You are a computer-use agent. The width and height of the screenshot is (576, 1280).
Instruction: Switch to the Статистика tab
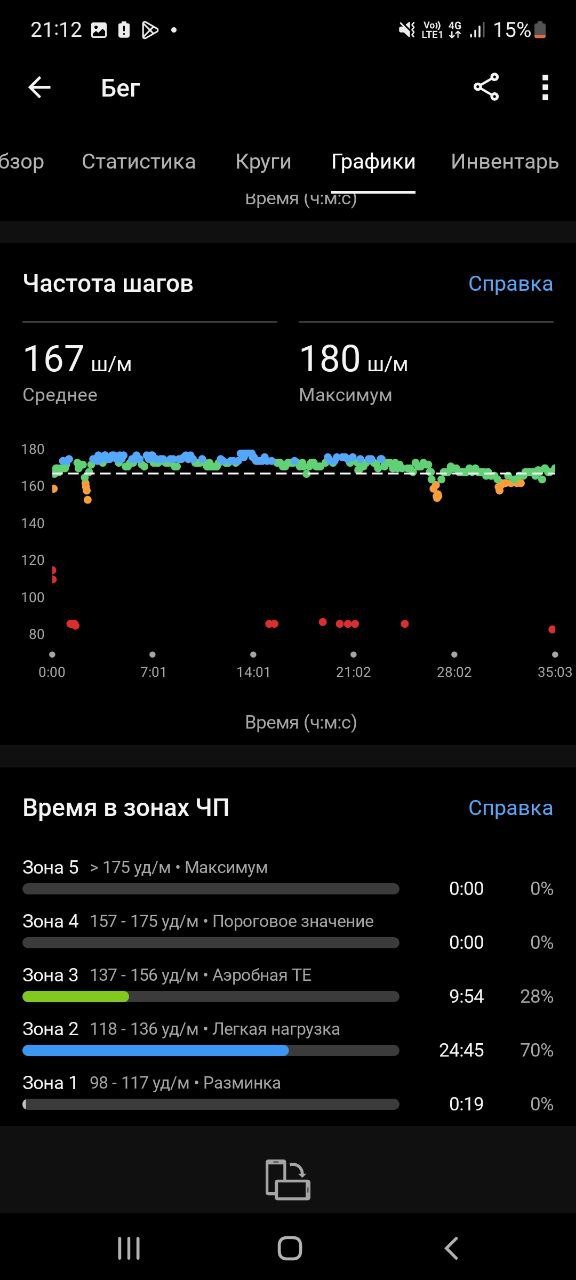coord(139,161)
